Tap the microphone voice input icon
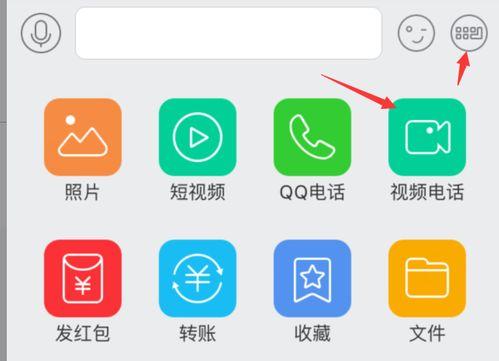Screen dimensions: 499x361 tap(41, 33)
